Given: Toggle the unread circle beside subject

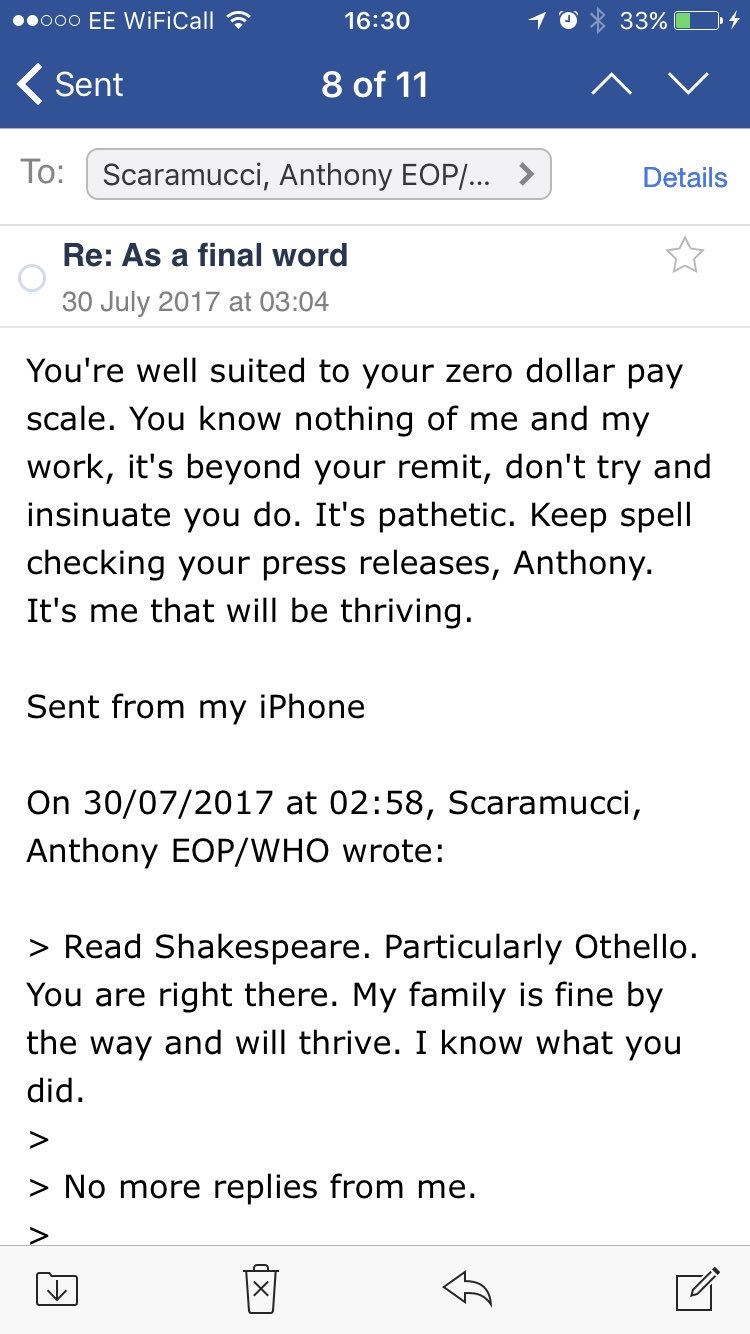Looking at the screenshot, I should click(32, 279).
